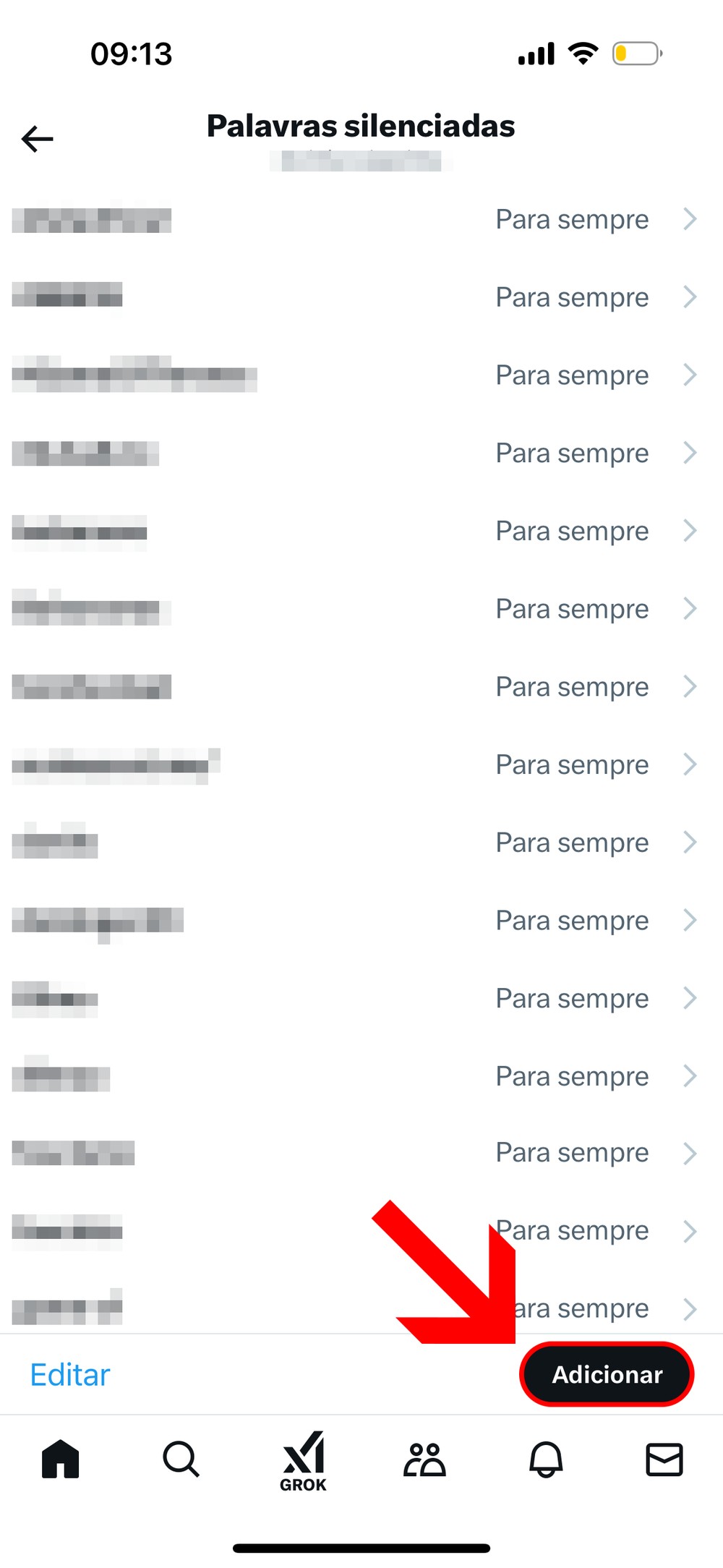Switch to the Communities tab
This screenshot has width=723, height=1568.
pos(424,1460)
